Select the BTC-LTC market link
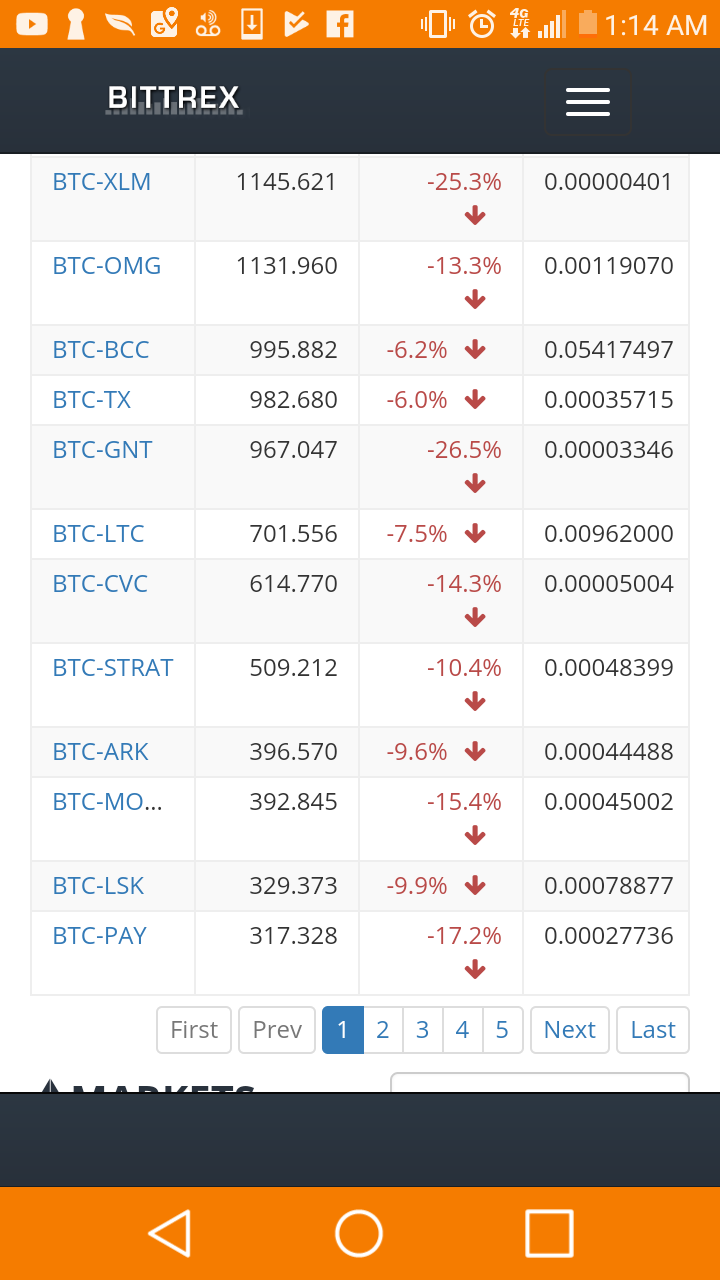720x1280 pixels. click(x=99, y=534)
